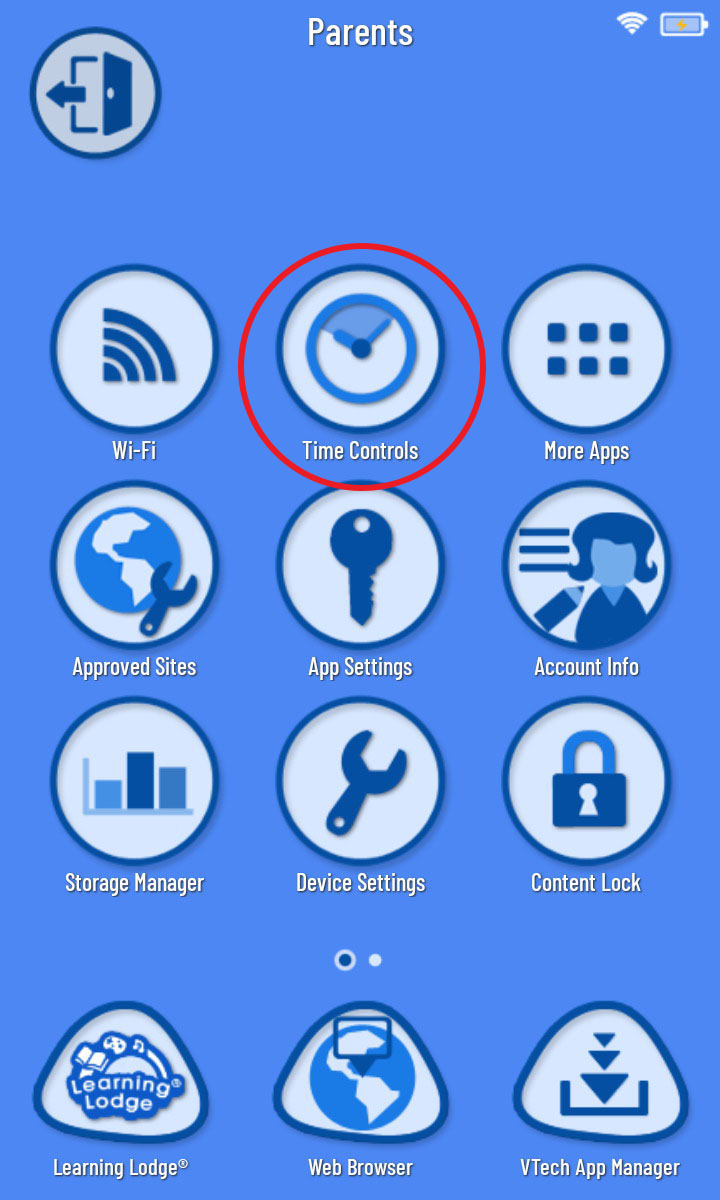This screenshot has width=720, height=1200.
Task: Open Storage Manager
Action: [134, 781]
